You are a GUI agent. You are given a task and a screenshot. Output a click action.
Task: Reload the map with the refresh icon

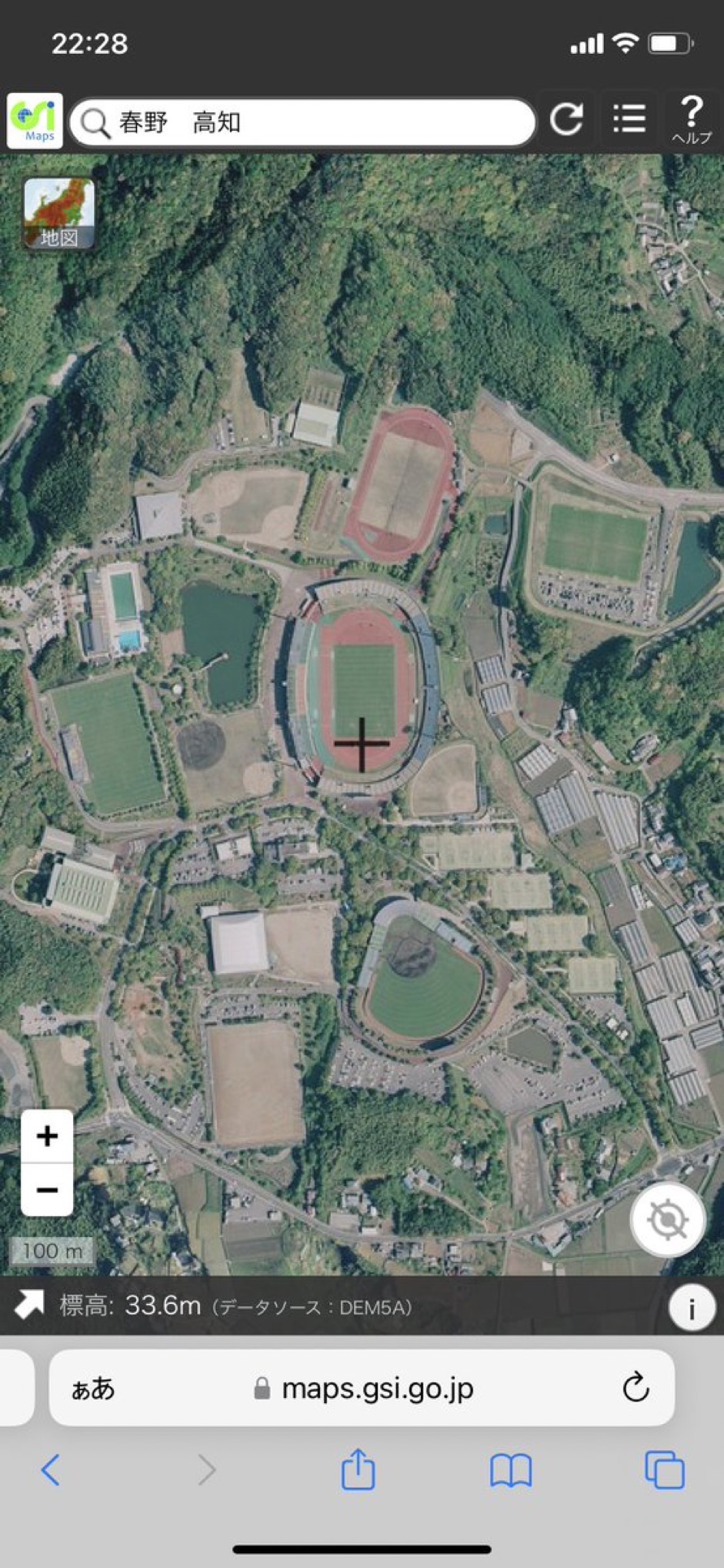point(567,119)
